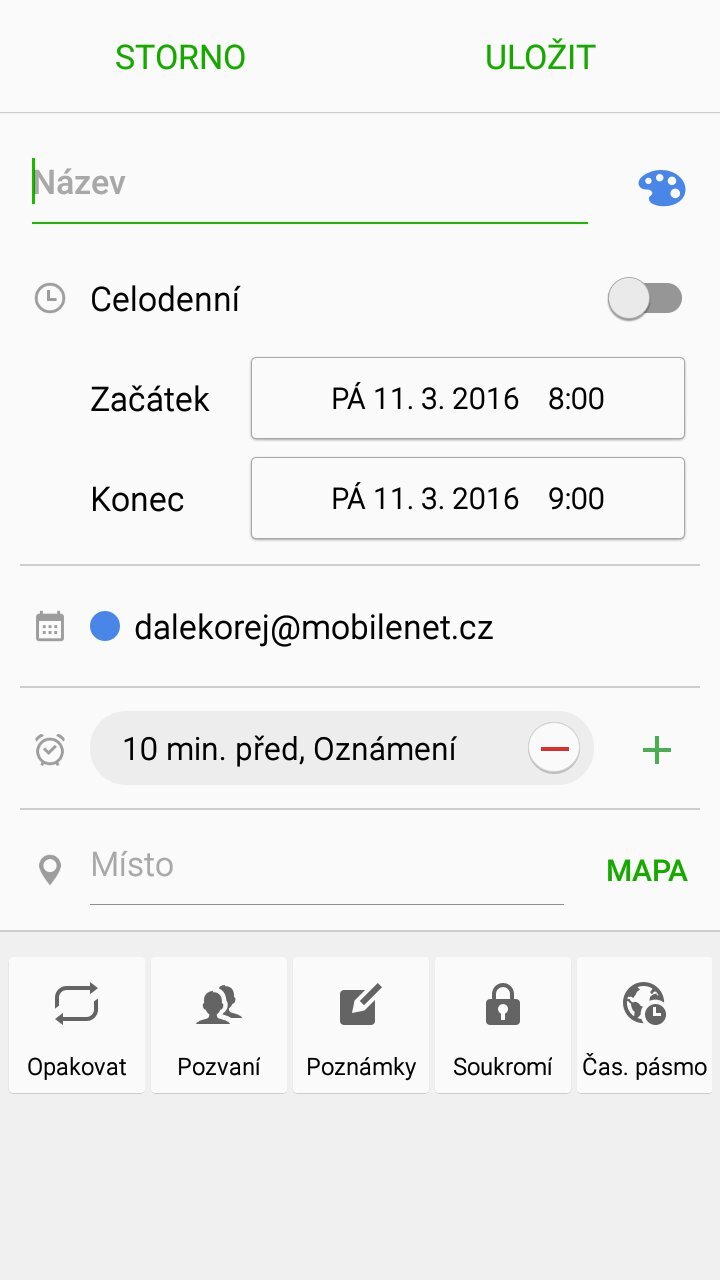Click the alarm clock reminder icon
Viewport: 720px width, 1280px height.
(48, 748)
